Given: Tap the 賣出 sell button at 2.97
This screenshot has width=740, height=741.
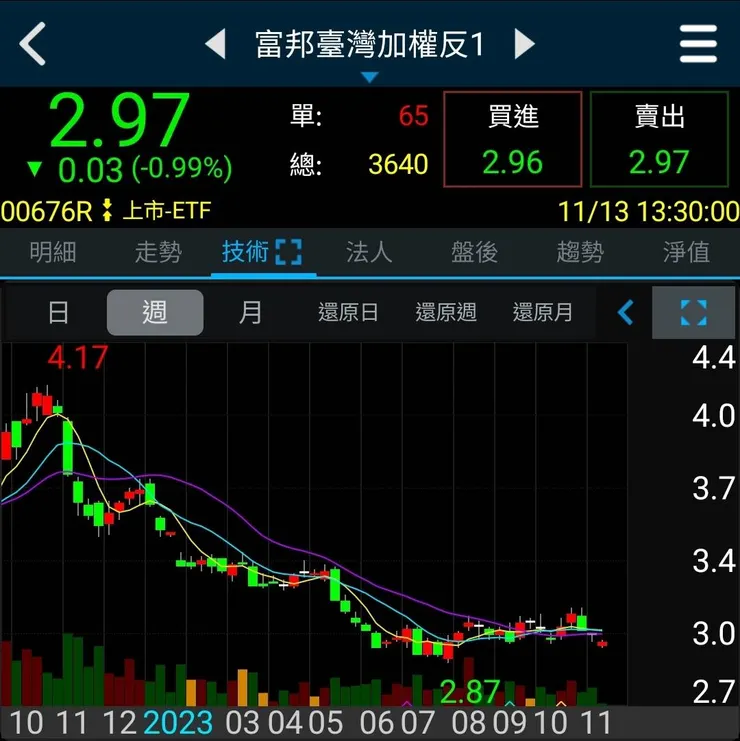Looking at the screenshot, I should [659, 139].
